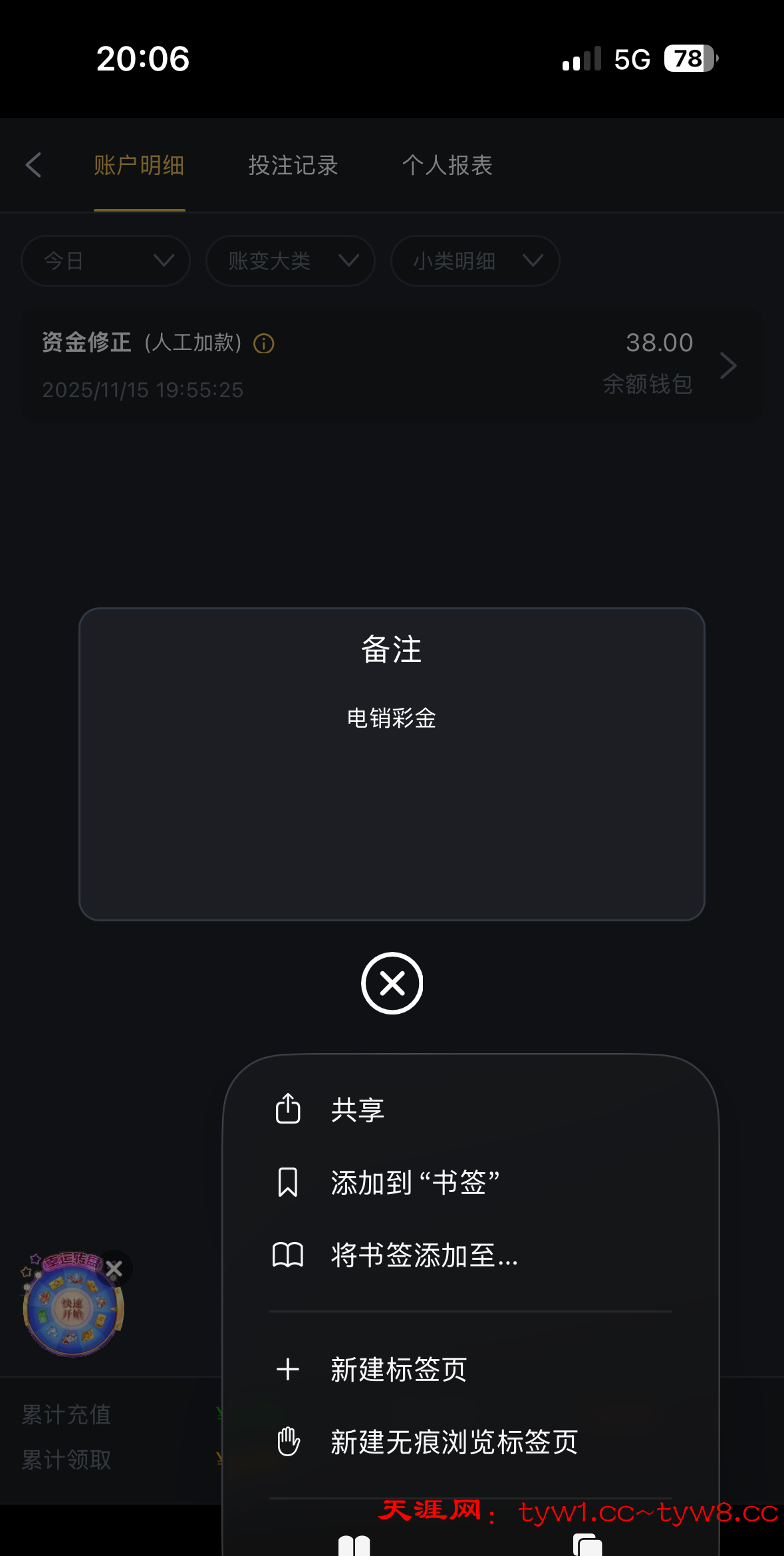Dismiss the floating lucky wheel widget

coord(114,1269)
